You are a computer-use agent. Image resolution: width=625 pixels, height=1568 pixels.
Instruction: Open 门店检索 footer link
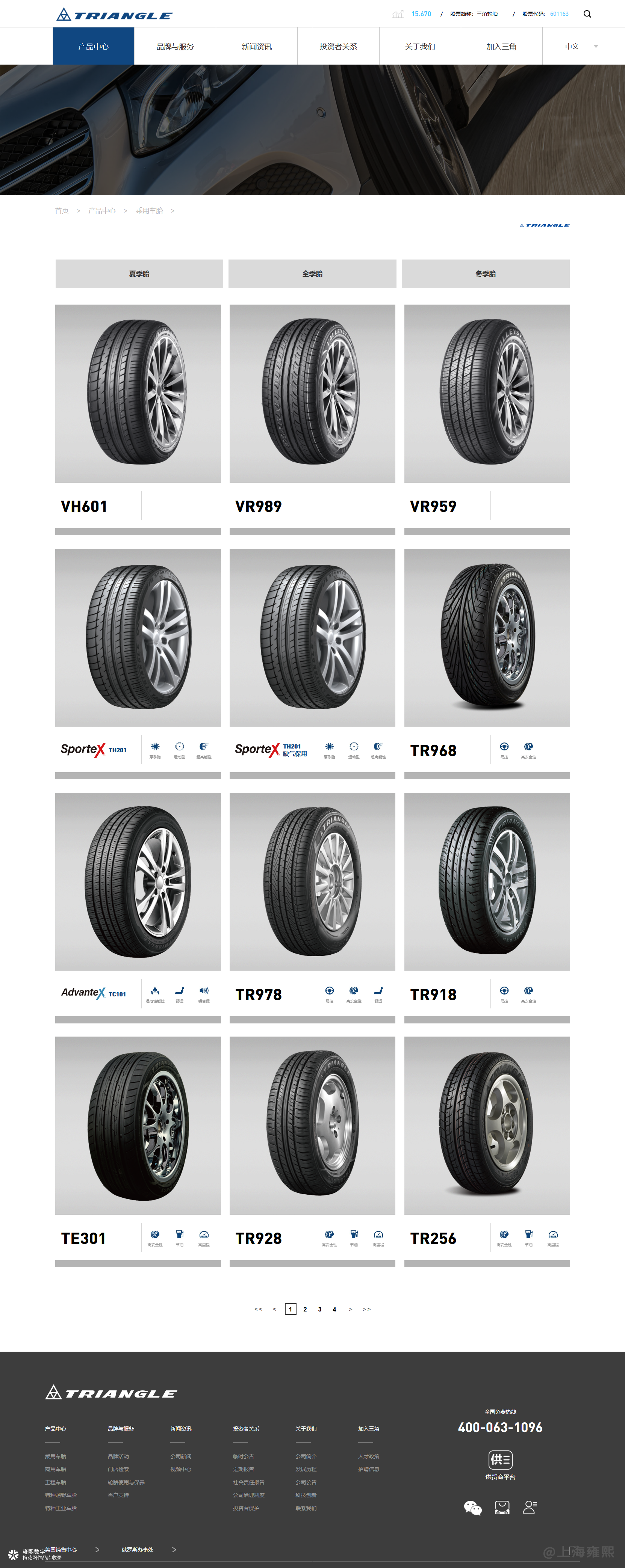point(118,1469)
